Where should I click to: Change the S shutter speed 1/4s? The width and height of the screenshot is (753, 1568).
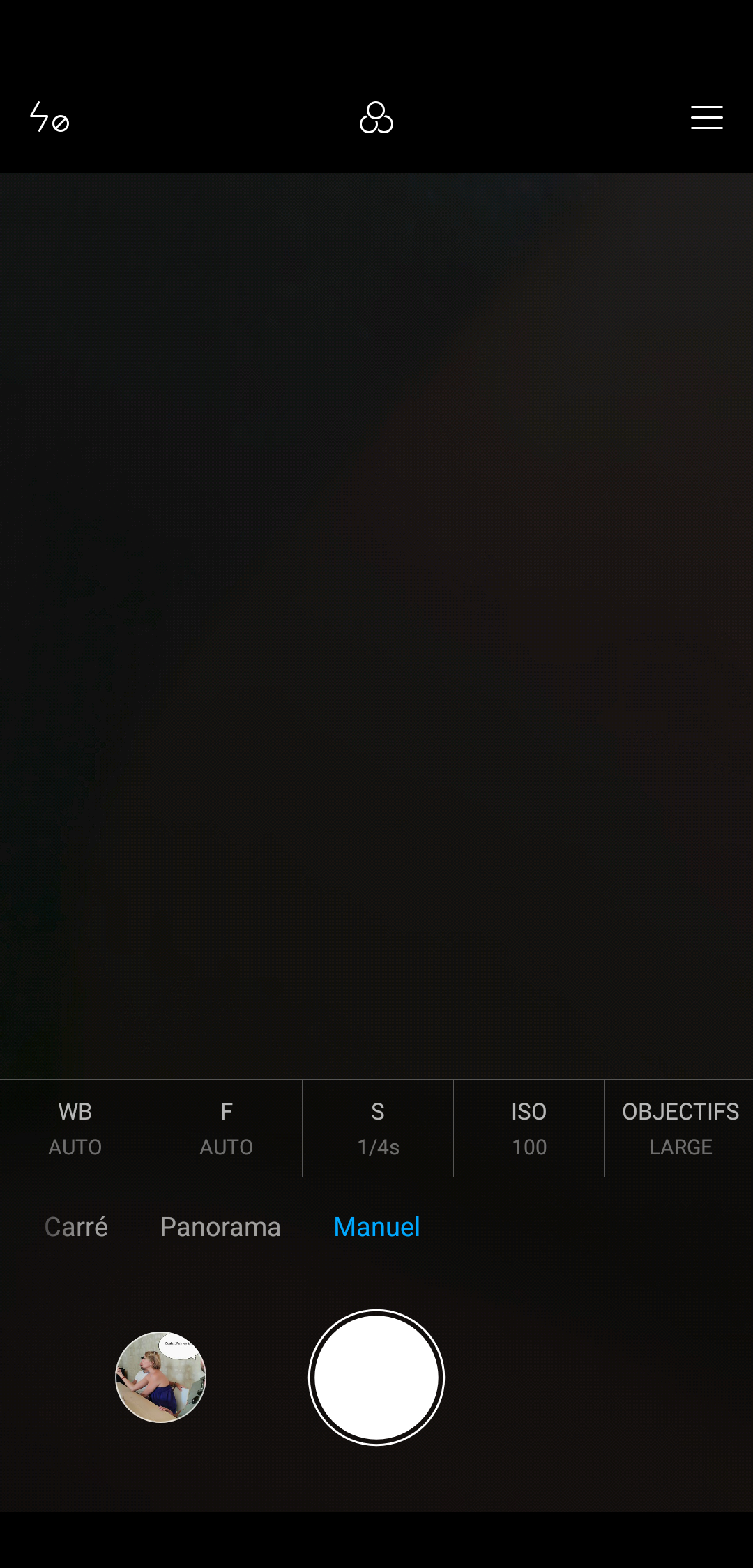(x=378, y=1128)
